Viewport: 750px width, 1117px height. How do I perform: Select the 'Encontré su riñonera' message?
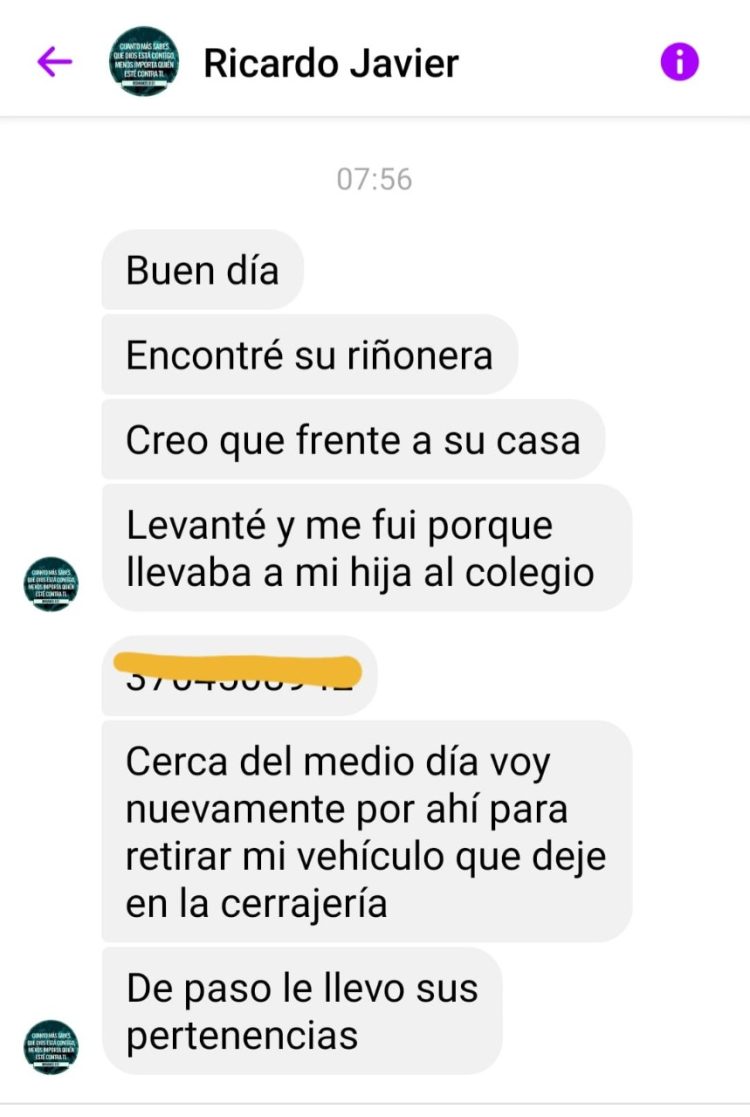305,354
